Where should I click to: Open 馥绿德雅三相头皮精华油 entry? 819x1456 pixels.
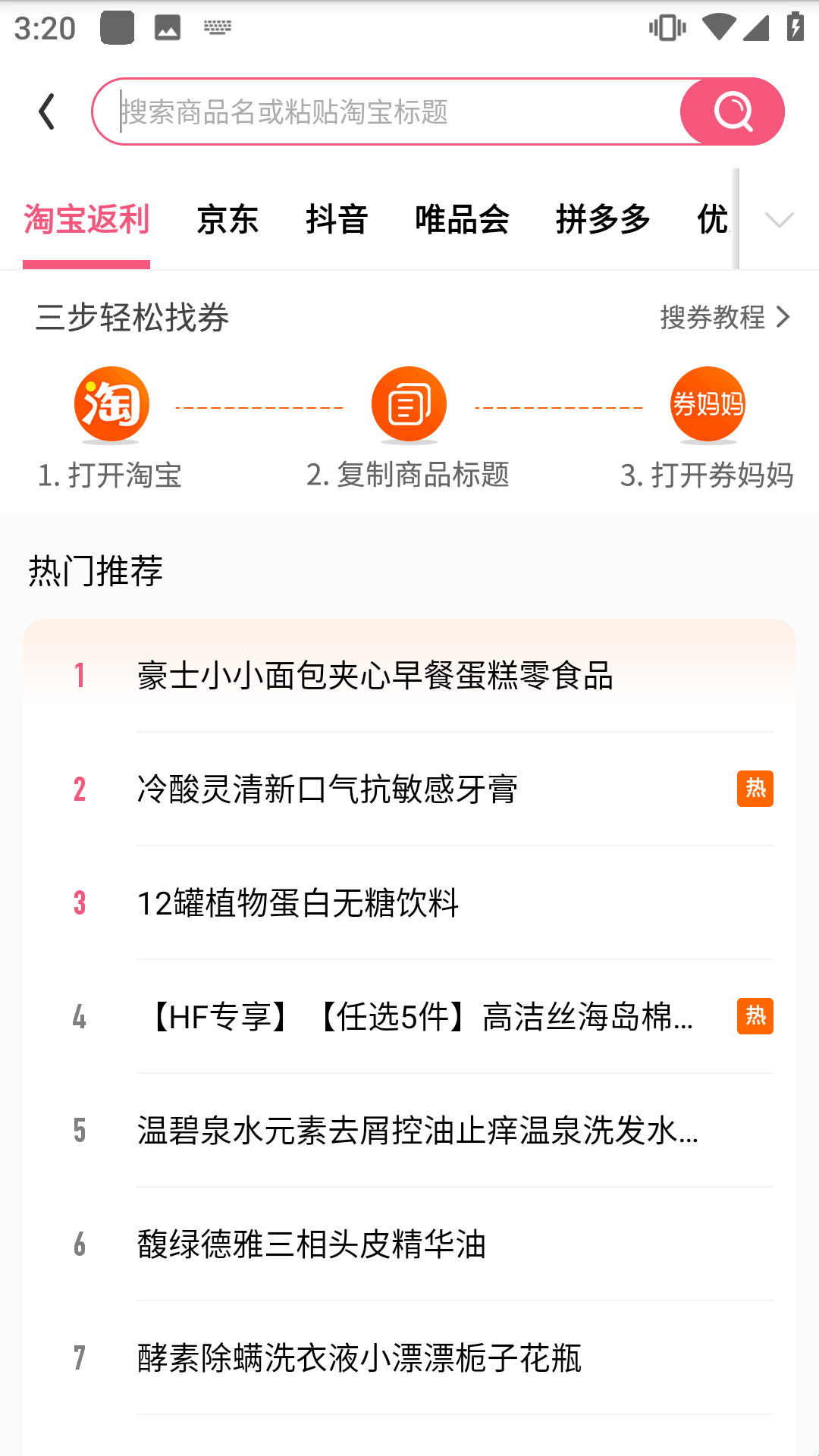tap(409, 1244)
